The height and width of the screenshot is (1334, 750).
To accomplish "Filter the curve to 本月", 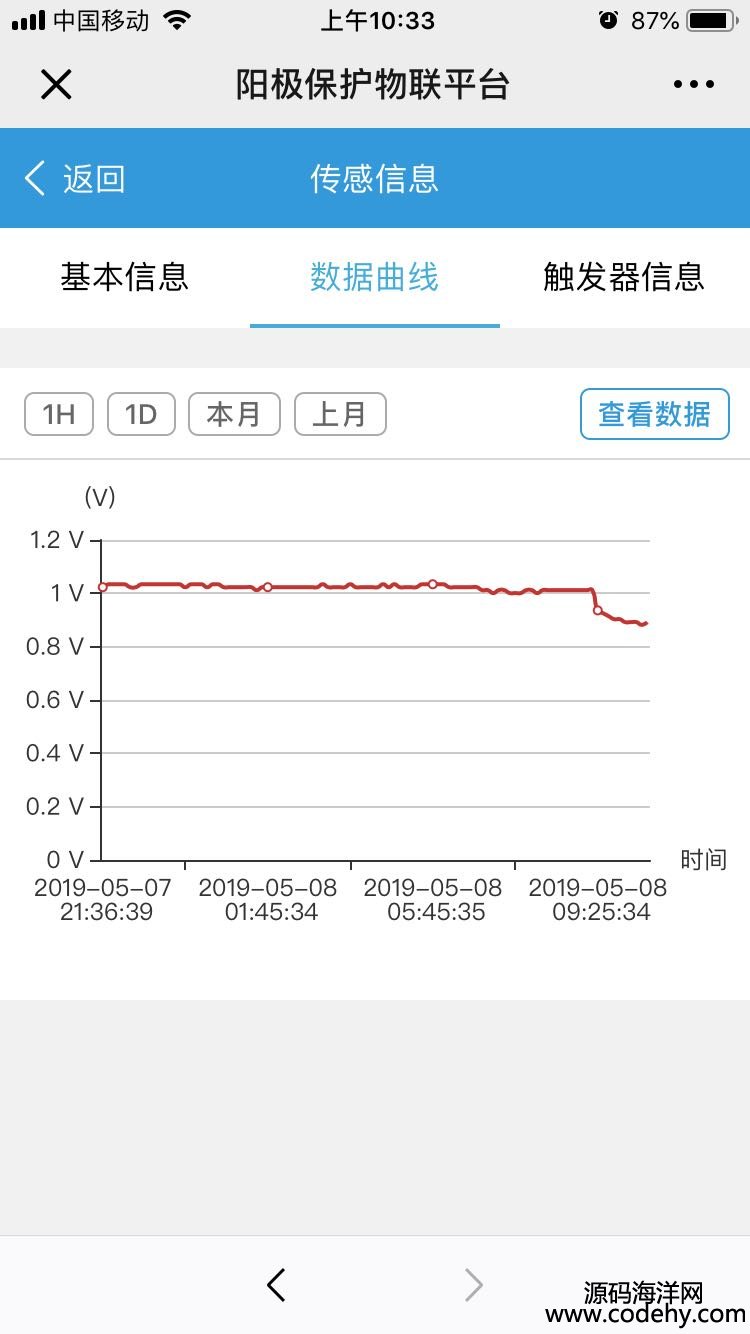I will coord(234,414).
